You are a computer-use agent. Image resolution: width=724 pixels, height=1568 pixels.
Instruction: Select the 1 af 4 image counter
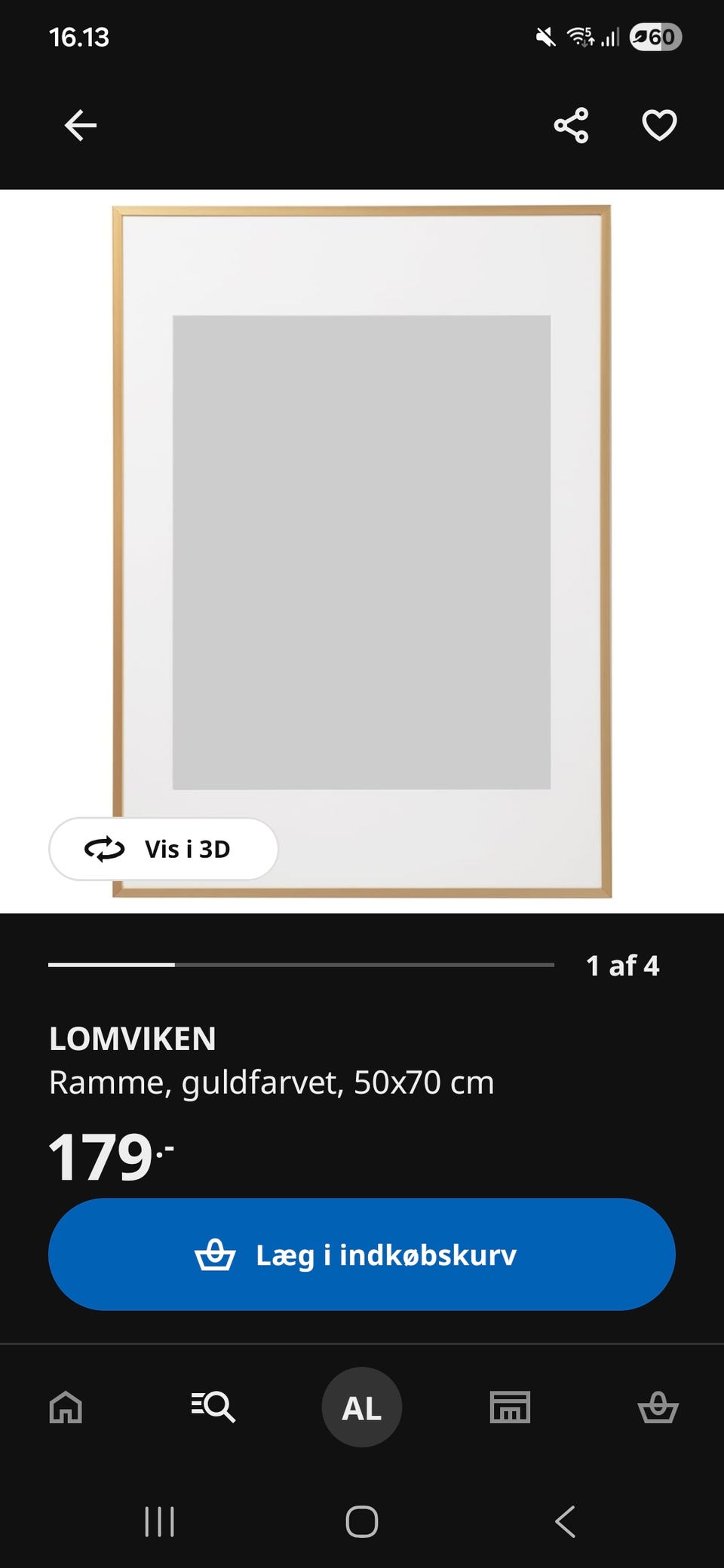pos(623,965)
